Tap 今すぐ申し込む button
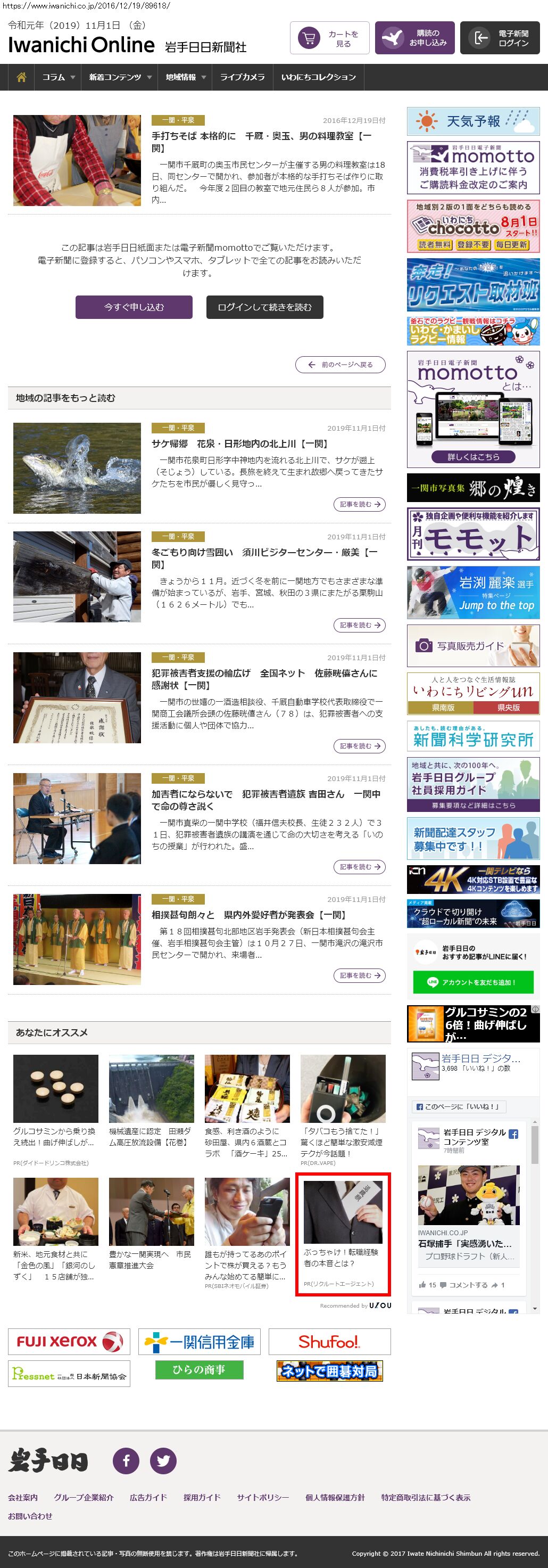Screen dimensions: 548x1568 tap(134, 307)
